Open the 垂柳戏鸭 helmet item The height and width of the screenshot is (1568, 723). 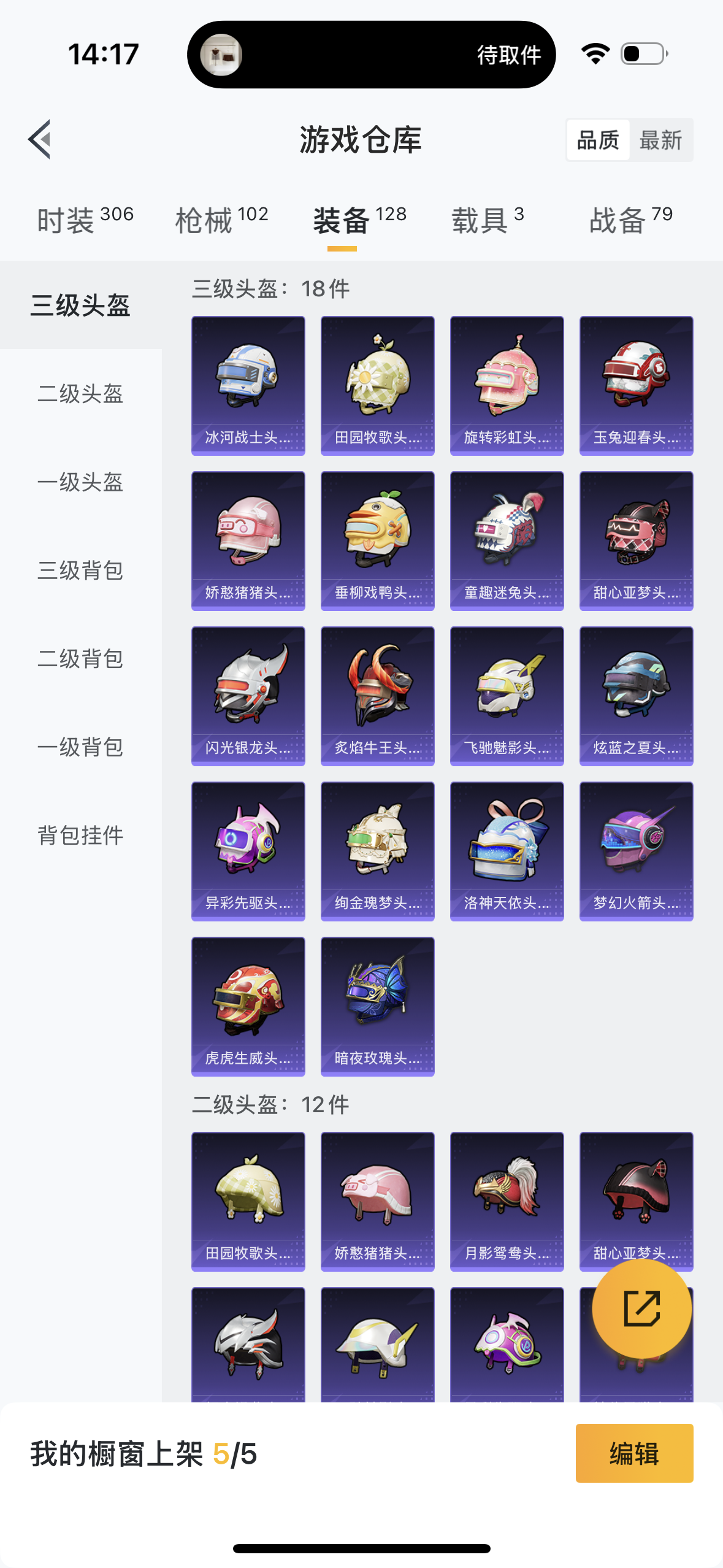[378, 541]
